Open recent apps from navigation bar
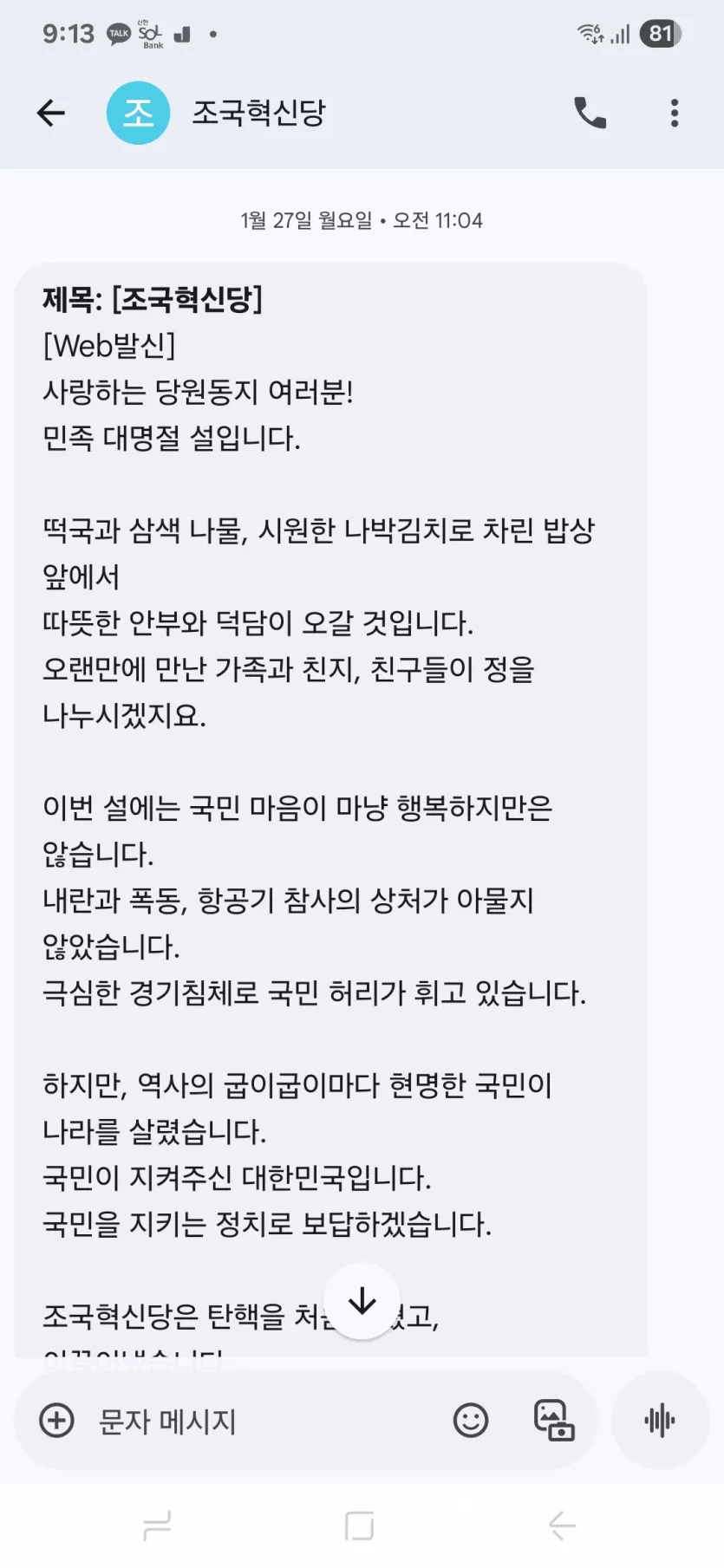The image size is (724, 1568). click(x=157, y=1526)
